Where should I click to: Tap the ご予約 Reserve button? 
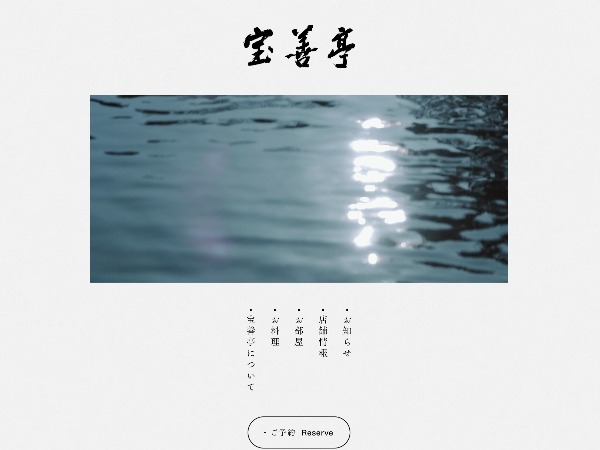coord(299,433)
